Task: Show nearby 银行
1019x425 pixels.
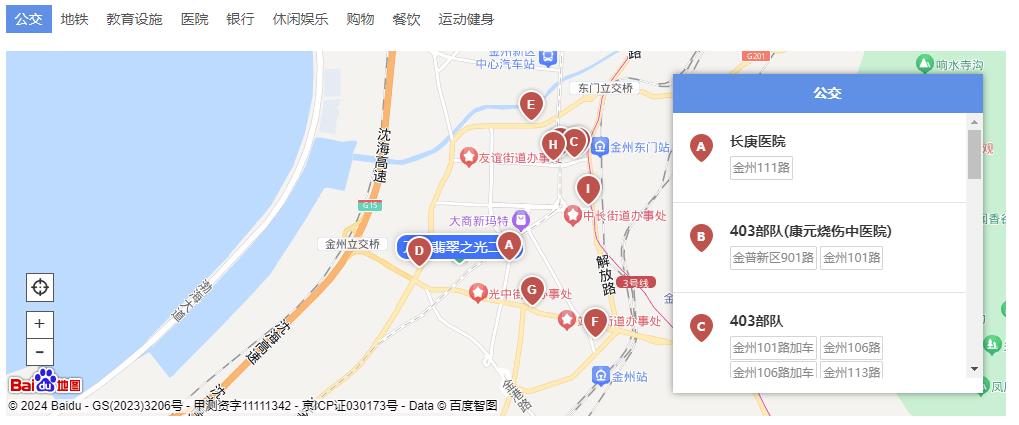Action: (240, 19)
